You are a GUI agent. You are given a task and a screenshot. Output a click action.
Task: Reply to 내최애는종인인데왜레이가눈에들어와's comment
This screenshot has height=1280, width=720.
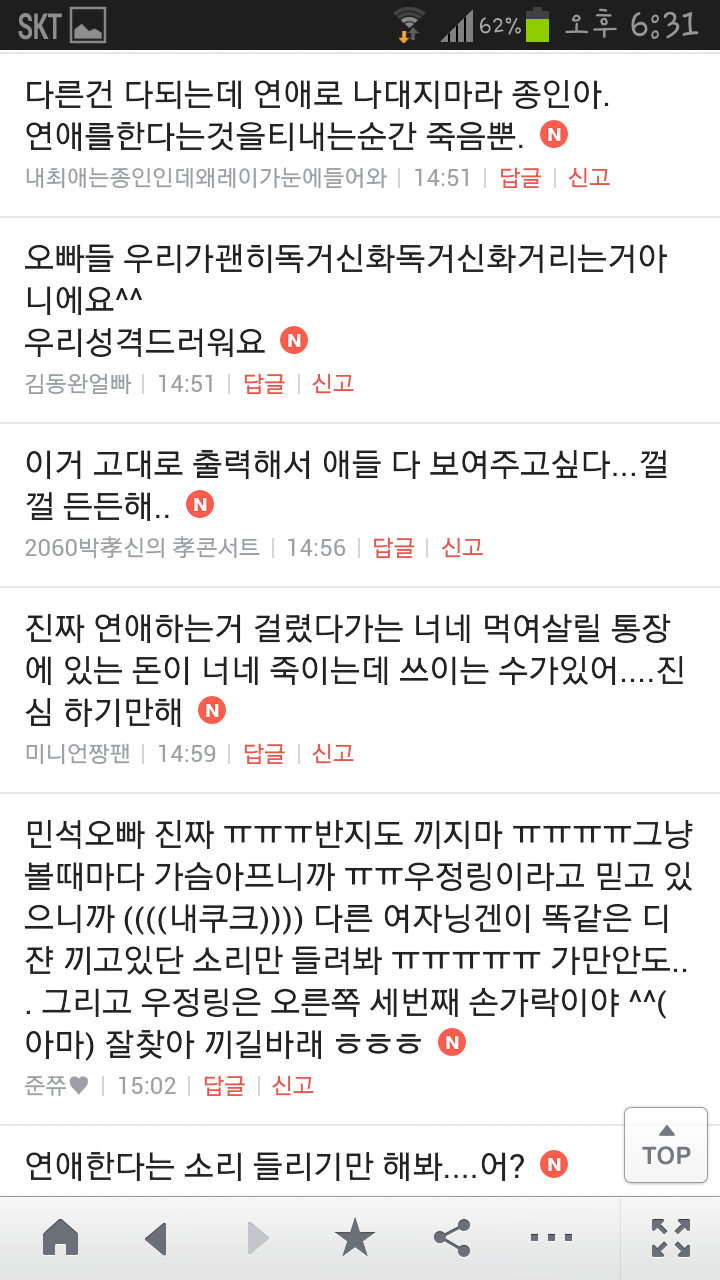520,178
